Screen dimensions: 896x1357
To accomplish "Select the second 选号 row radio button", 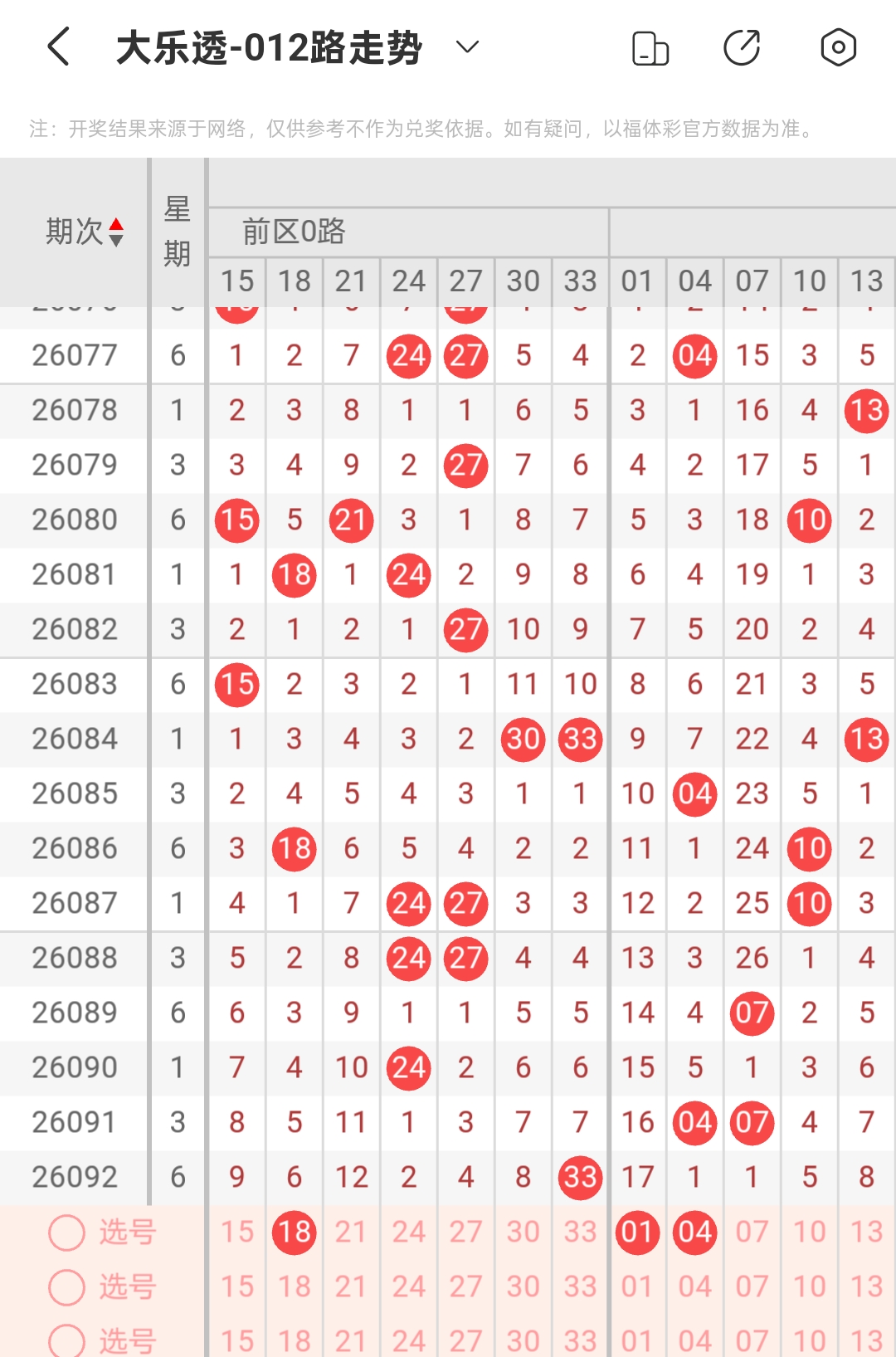I will (x=67, y=1287).
